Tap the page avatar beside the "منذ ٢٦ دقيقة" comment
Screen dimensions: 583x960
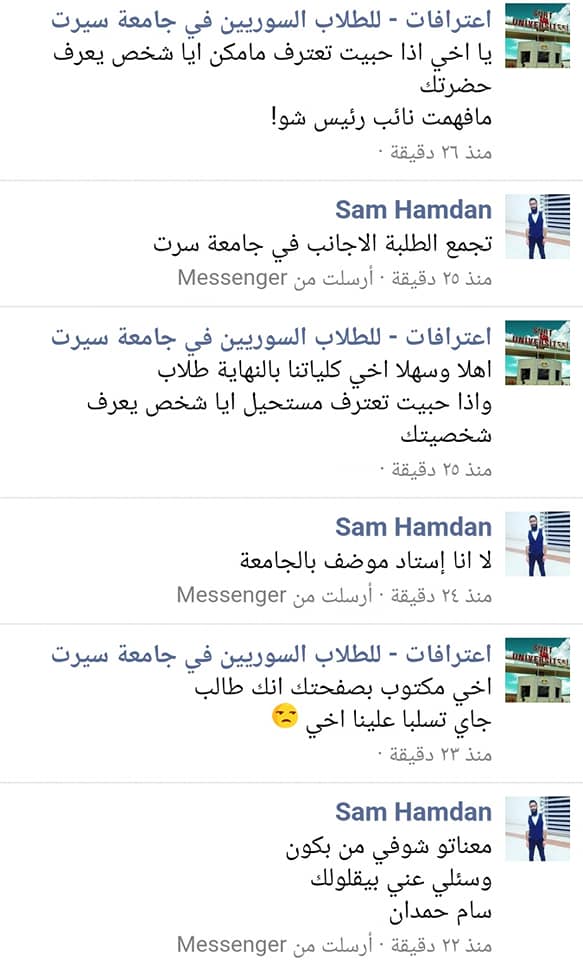click(x=537, y=35)
